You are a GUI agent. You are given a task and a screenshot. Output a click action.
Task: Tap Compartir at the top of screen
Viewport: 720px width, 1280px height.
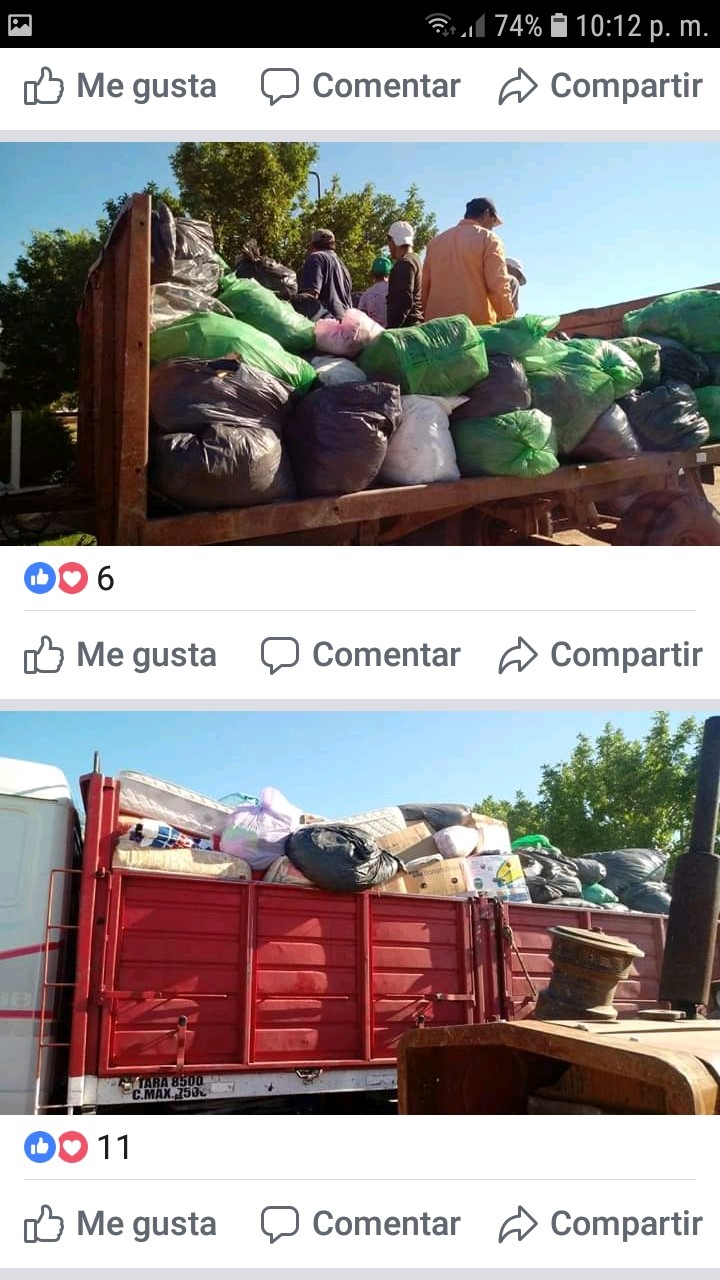coord(600,86)
